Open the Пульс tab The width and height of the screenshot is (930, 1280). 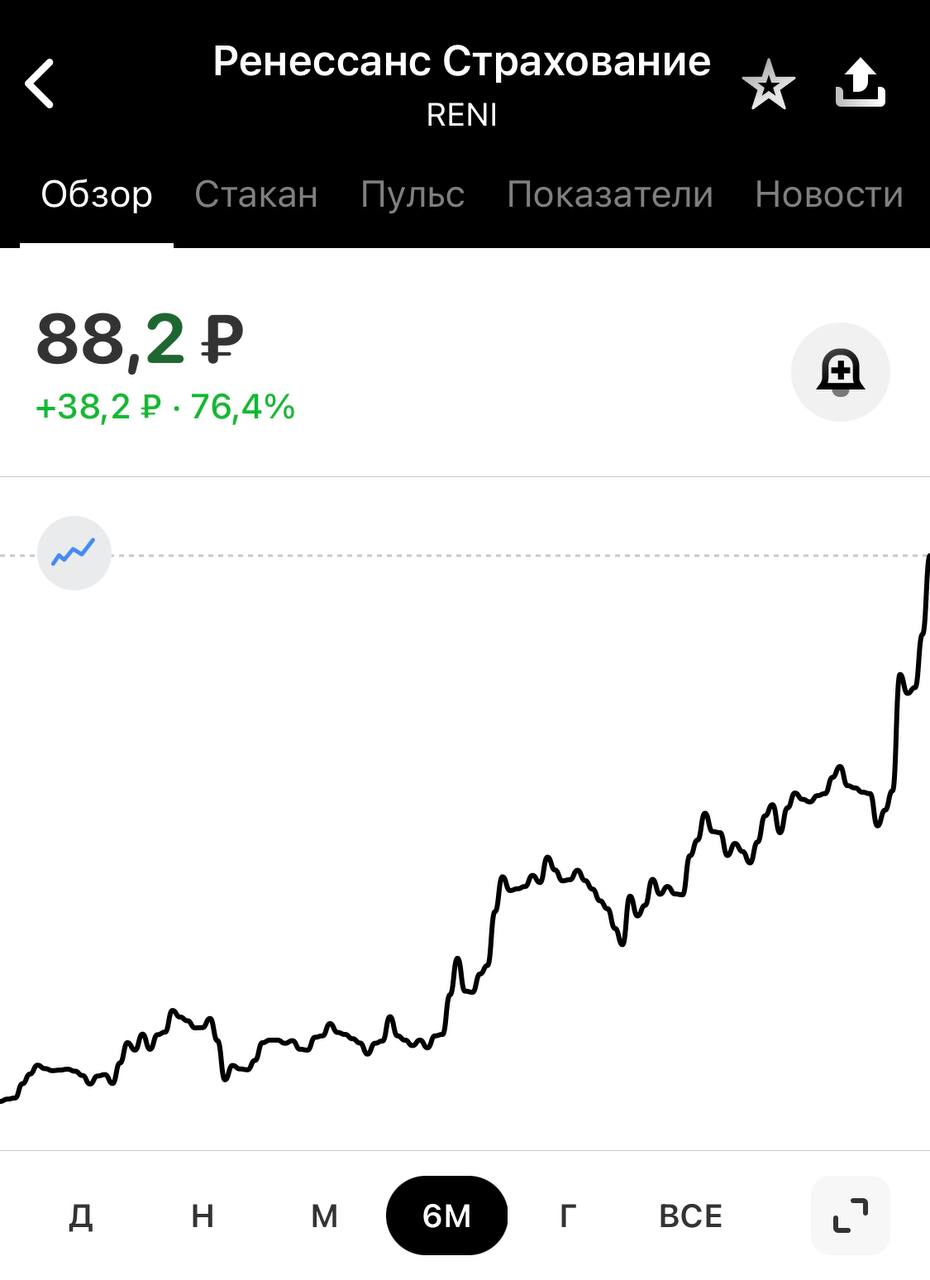tap(412, 194)
